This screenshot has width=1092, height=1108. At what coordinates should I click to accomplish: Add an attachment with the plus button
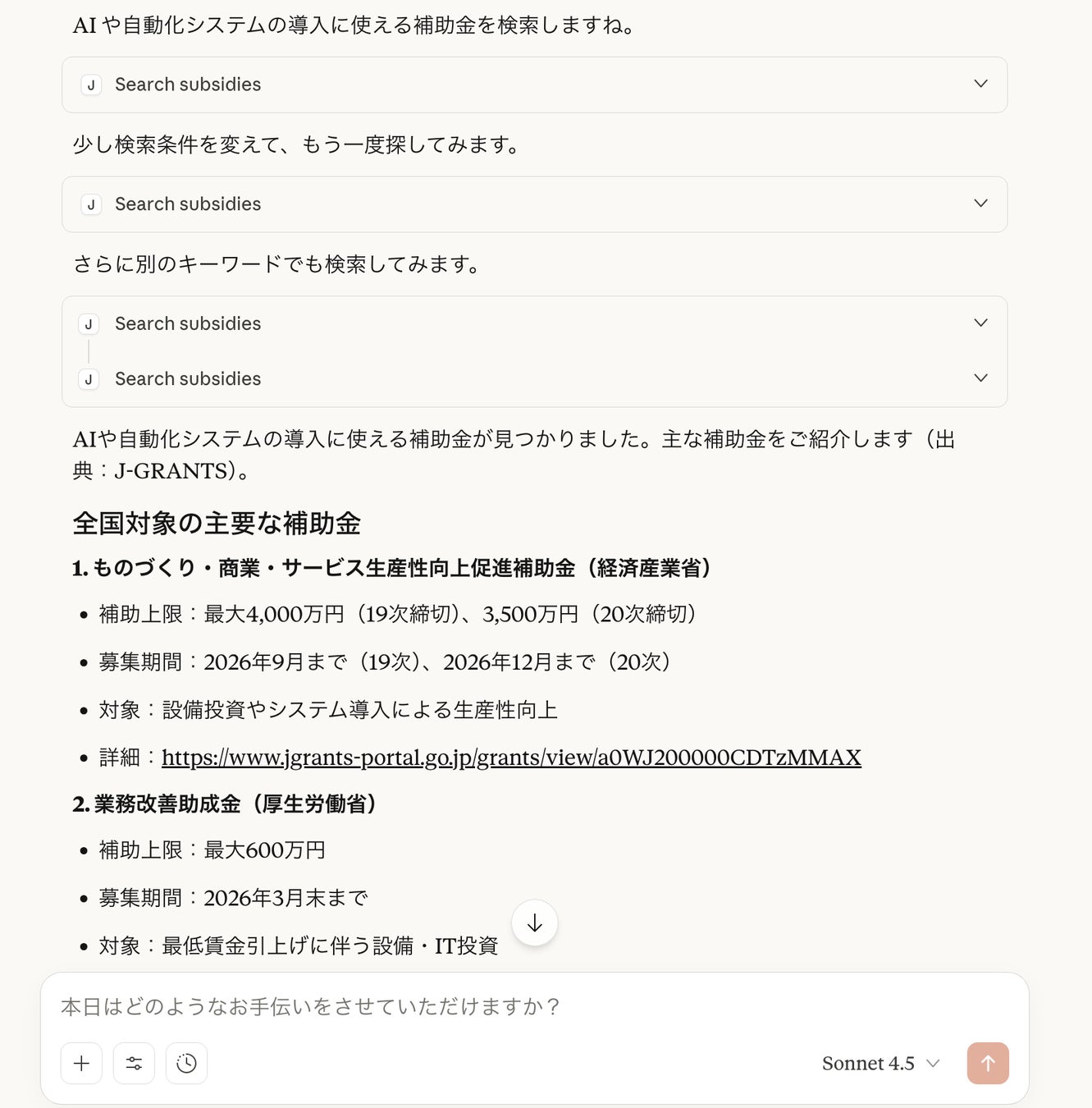(x=81, y=1064)
